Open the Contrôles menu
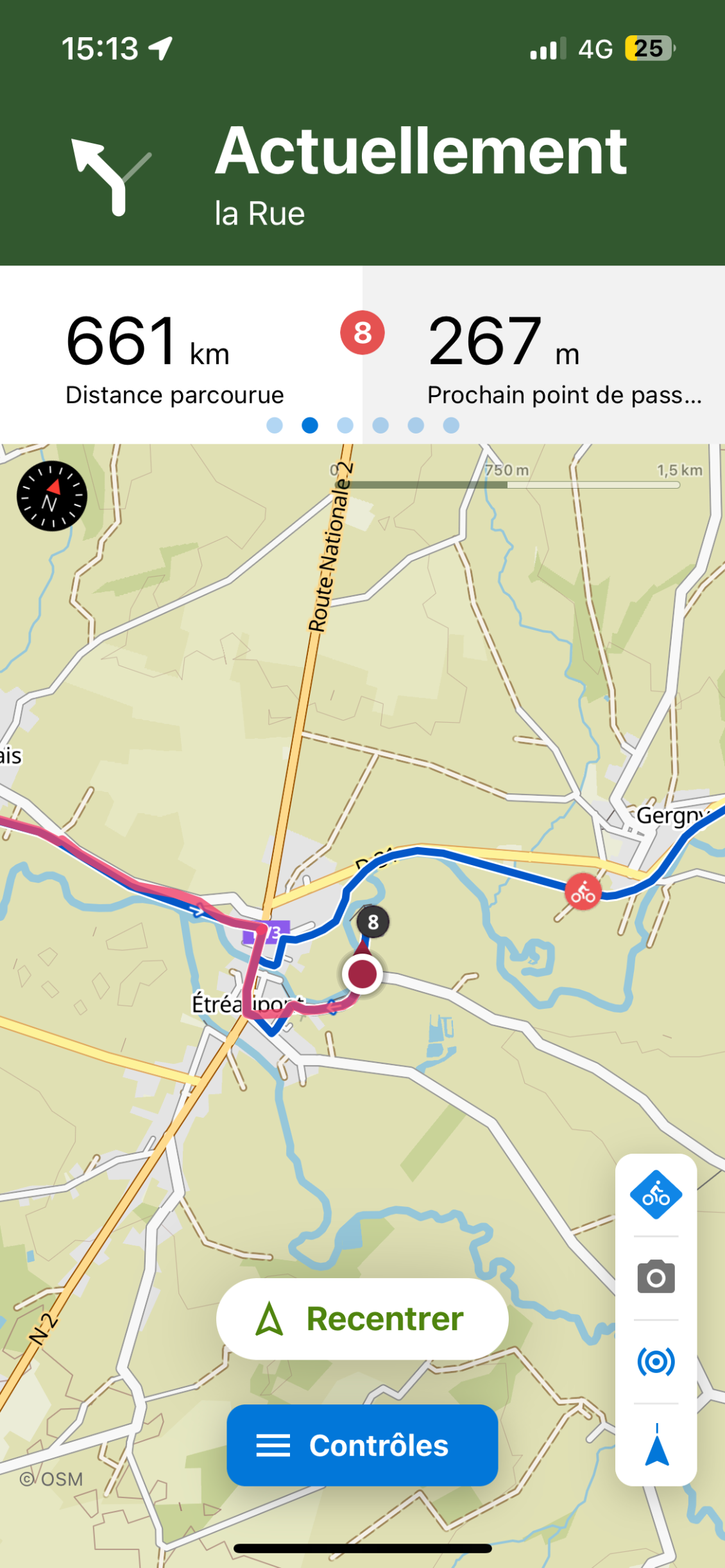The height and width of the screenshot is (1568, 725). point(362,1445)
